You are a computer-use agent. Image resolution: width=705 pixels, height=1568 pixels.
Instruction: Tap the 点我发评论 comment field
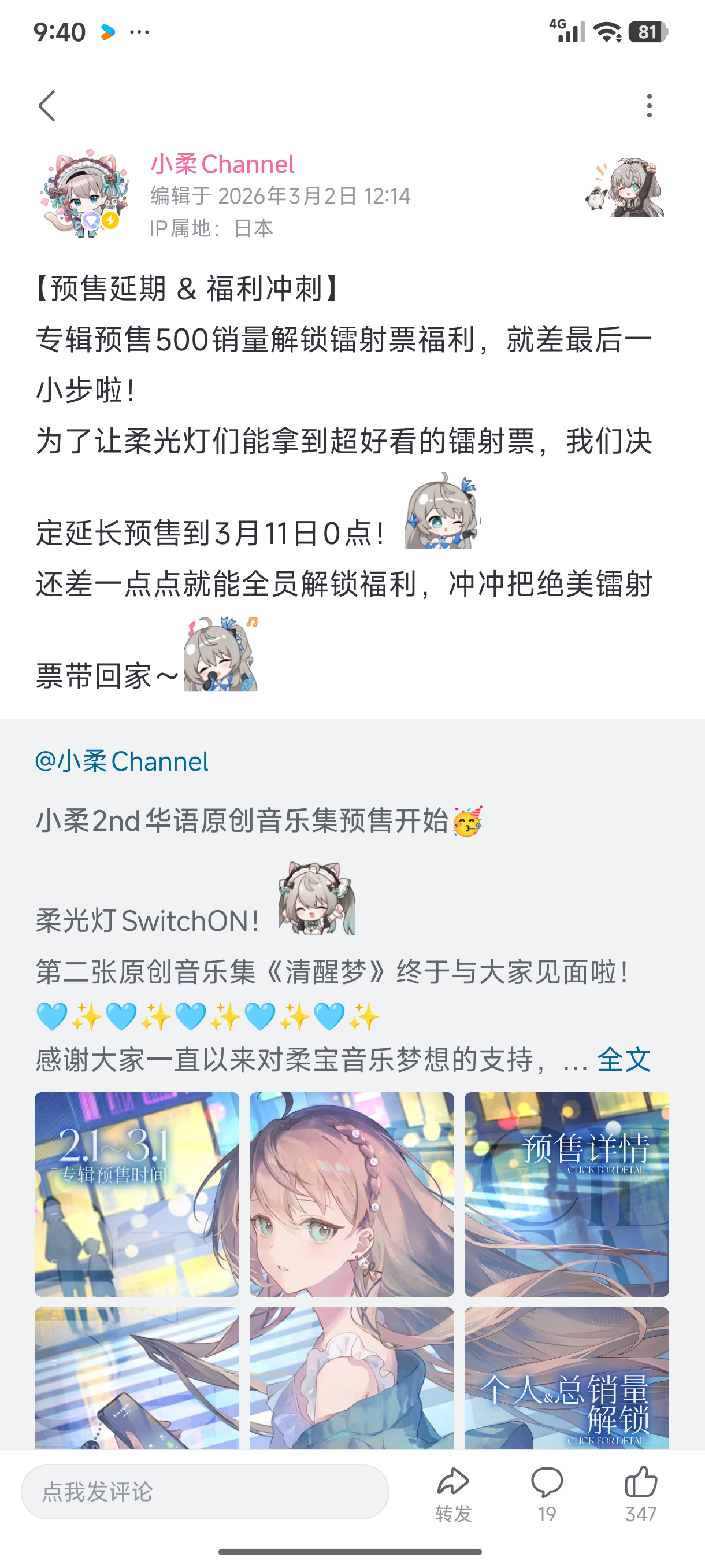pos(205,1491)
